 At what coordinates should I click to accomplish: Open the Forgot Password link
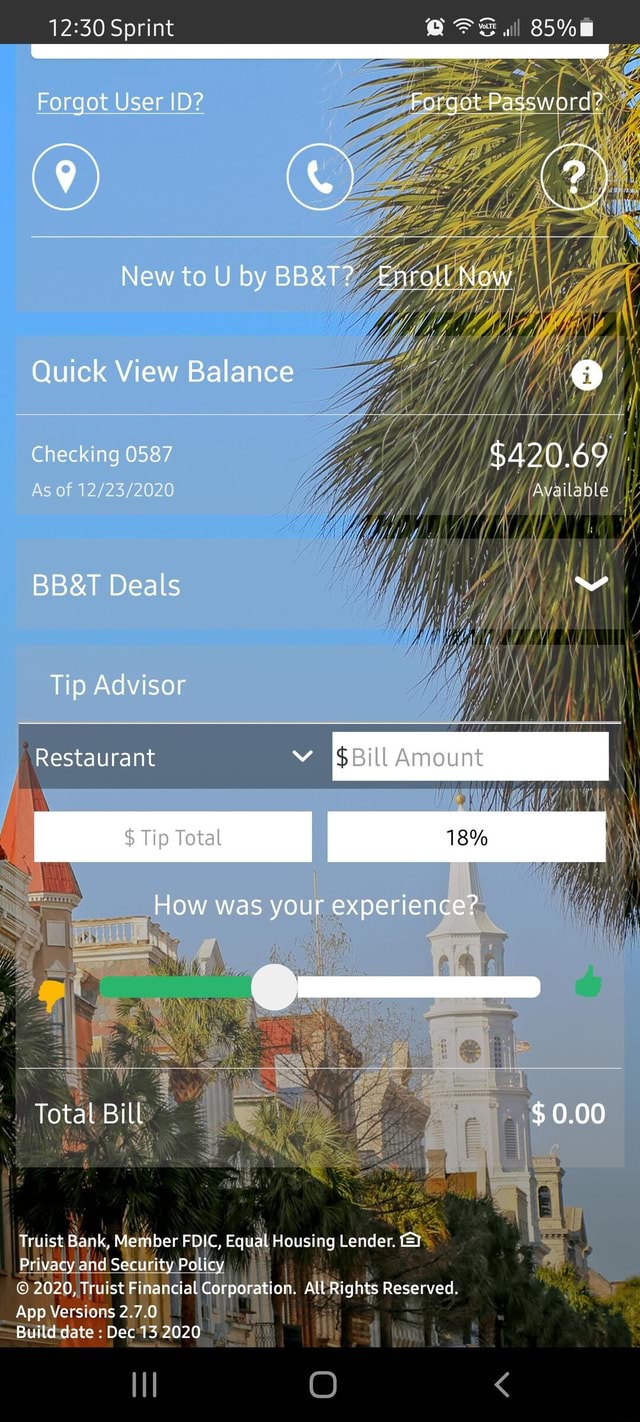point(506,102)
